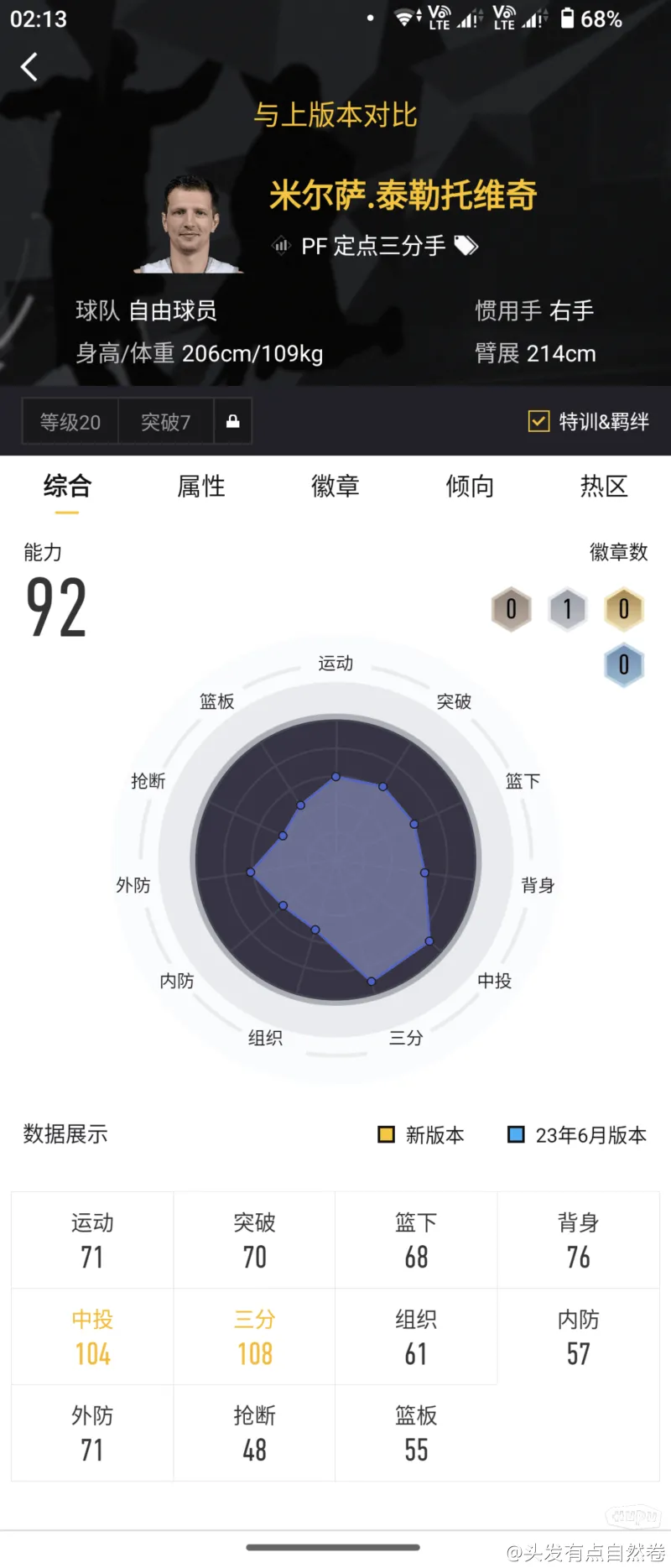Viewport: 671px width, 1568px height.
Task: Switch to the 属性 tab
Action: click(x=201, y=486)
